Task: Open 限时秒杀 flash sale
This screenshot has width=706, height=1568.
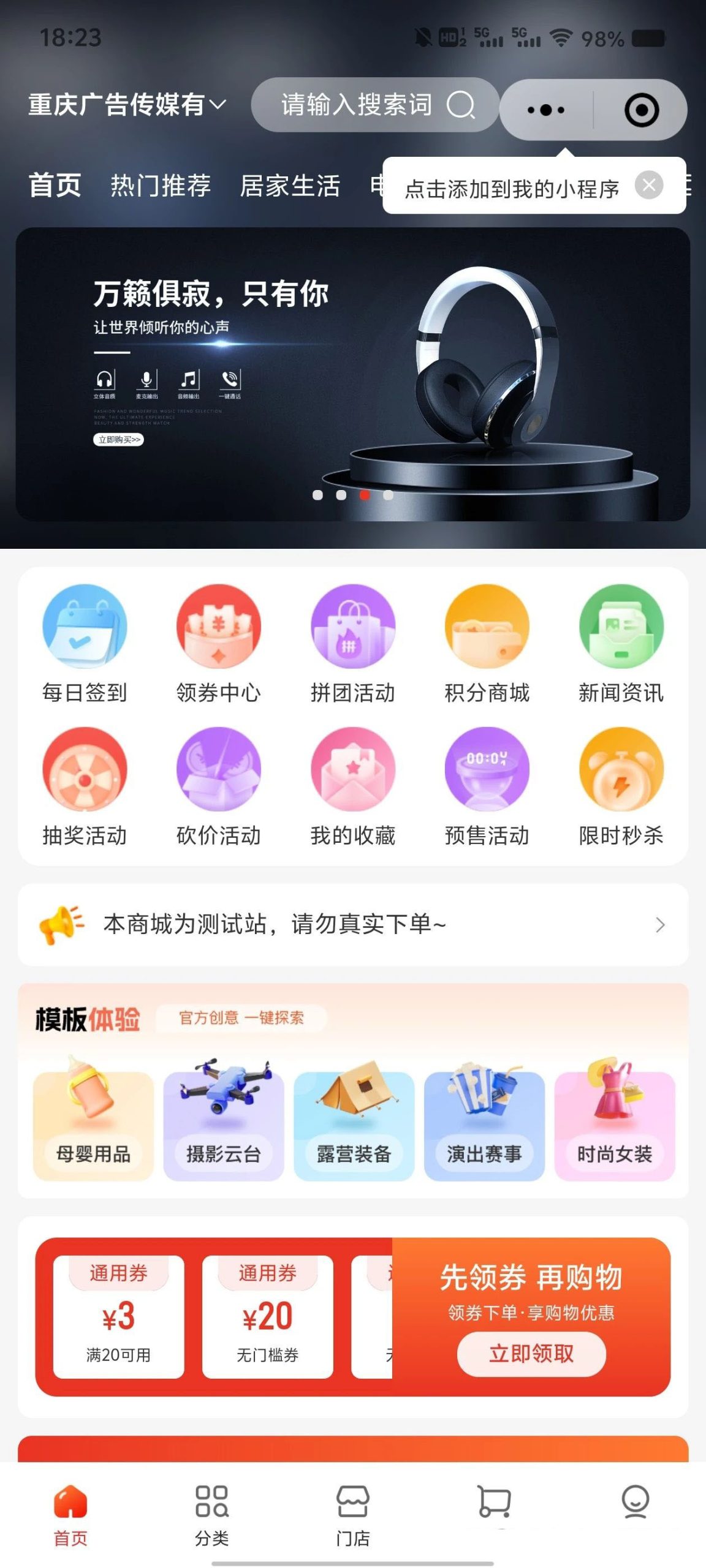Action: tap(621, 786)
